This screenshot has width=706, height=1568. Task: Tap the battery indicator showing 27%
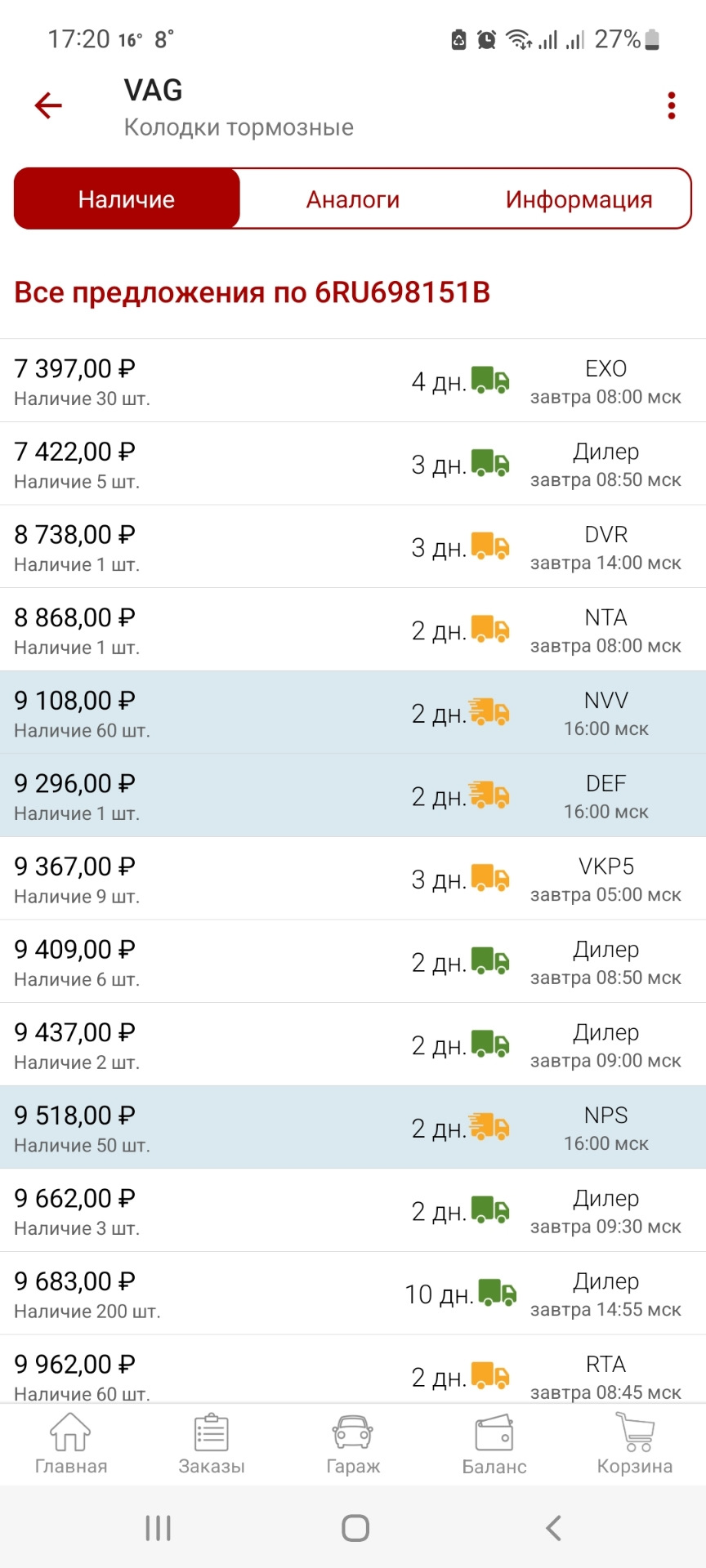coord(654,36)
